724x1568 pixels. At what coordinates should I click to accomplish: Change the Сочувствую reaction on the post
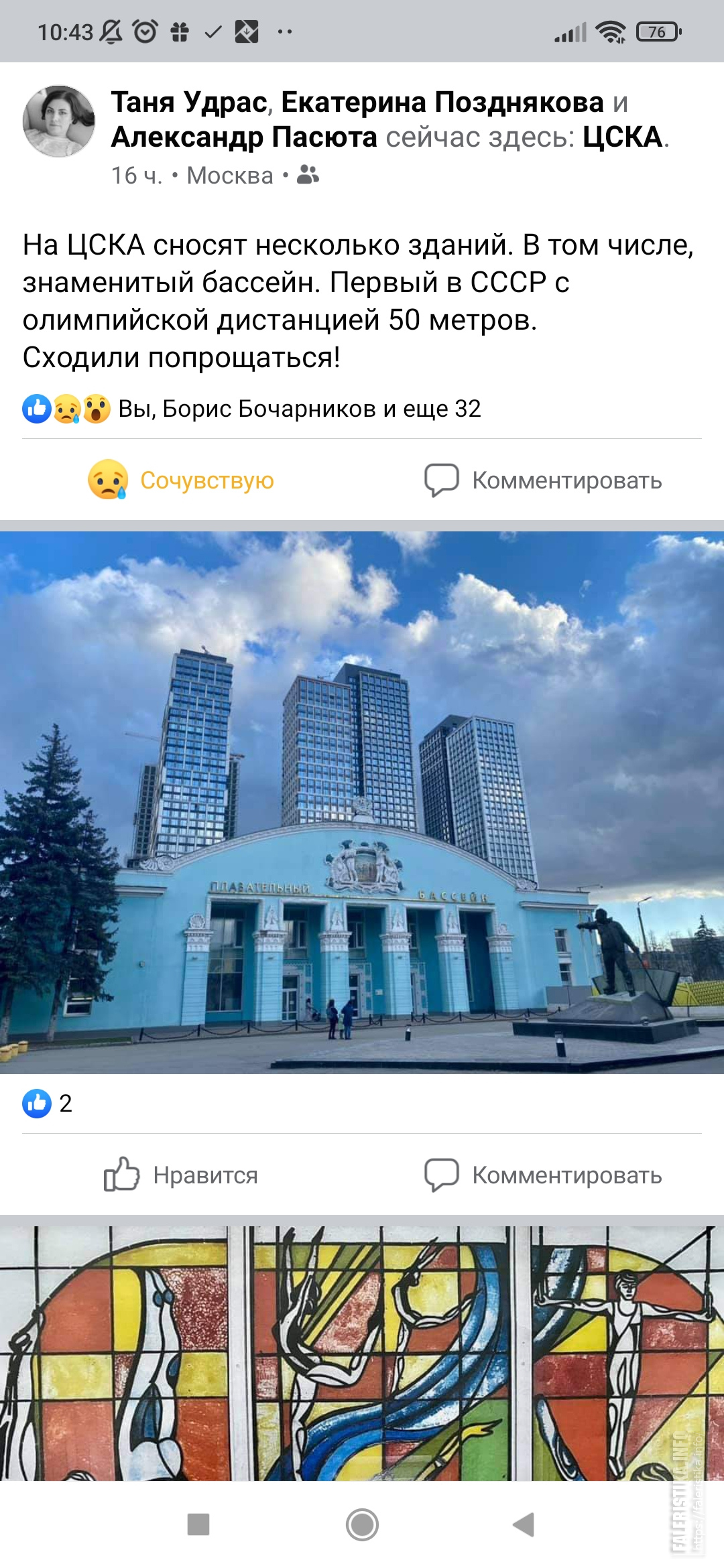(181, 480)
